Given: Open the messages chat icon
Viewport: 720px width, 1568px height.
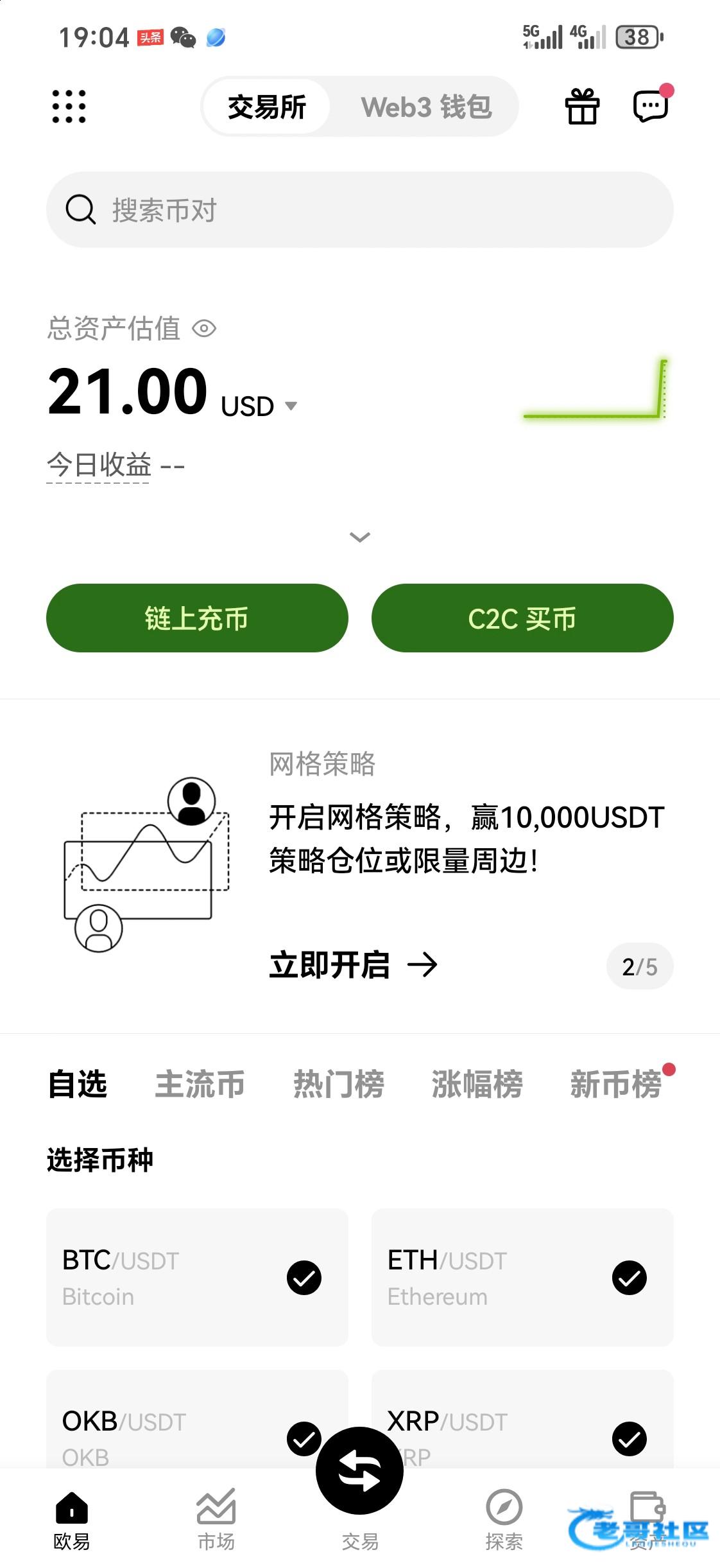Looking at the screenshot, I should point(651,106).
